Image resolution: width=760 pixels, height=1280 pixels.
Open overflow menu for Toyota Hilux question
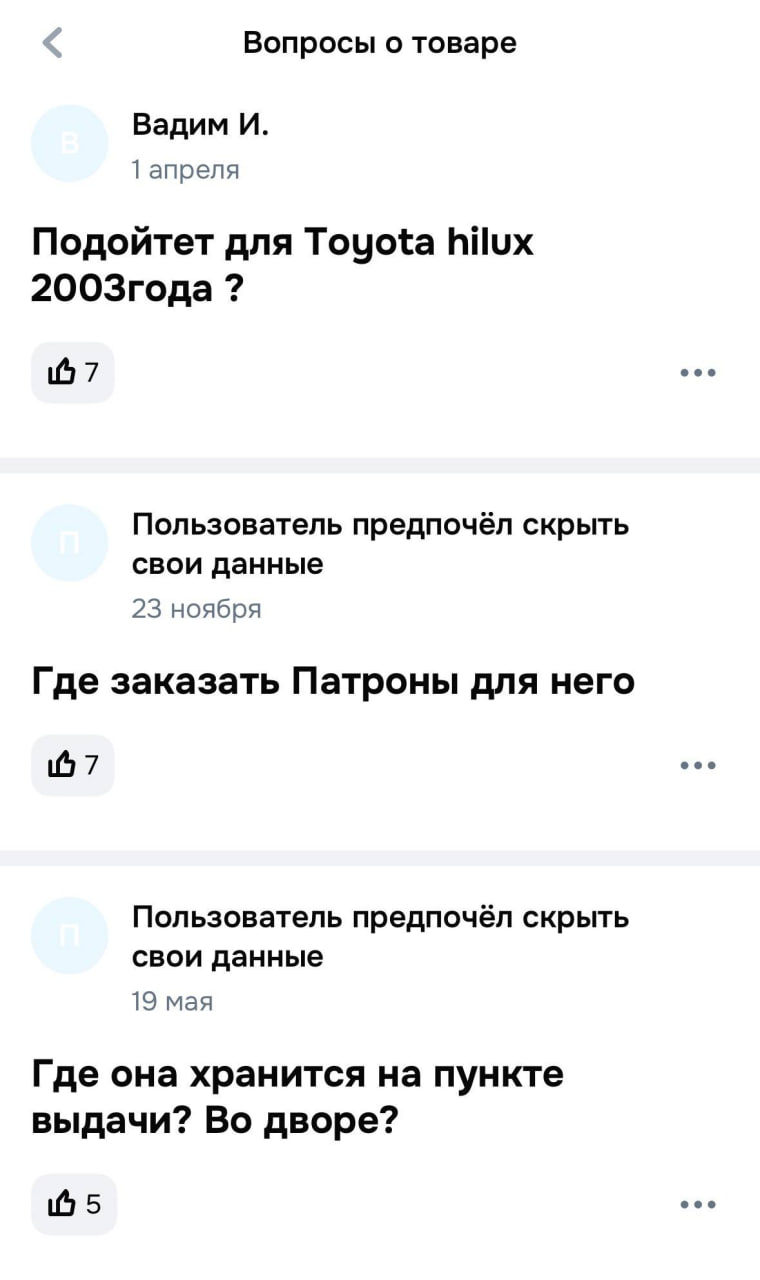point(696,373)
